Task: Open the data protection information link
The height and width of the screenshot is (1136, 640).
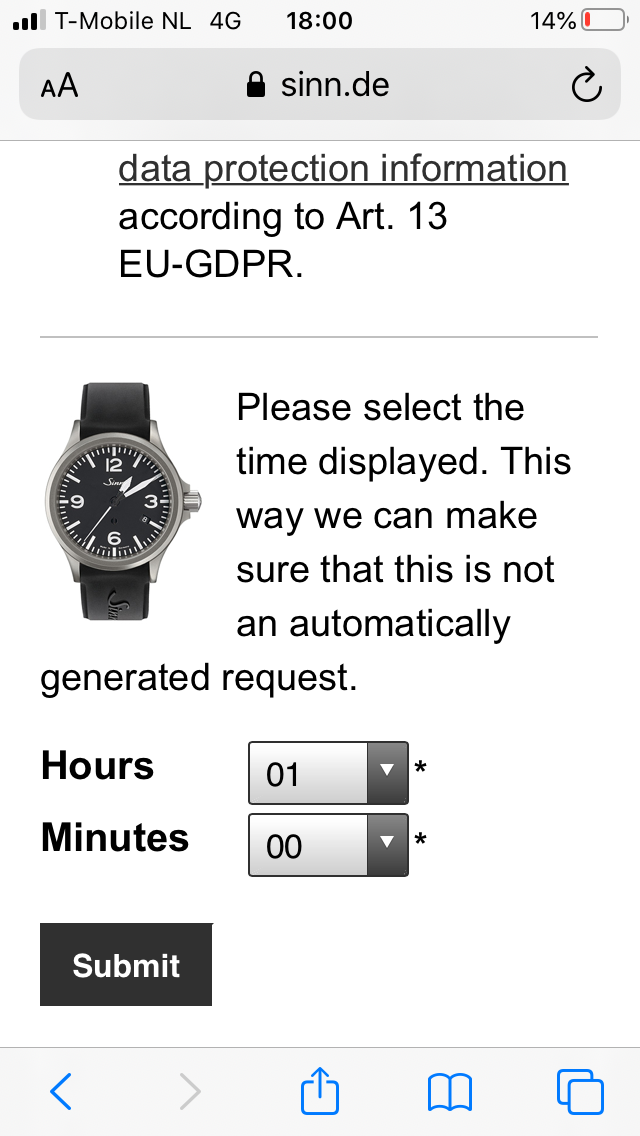Action: [343, 169]
